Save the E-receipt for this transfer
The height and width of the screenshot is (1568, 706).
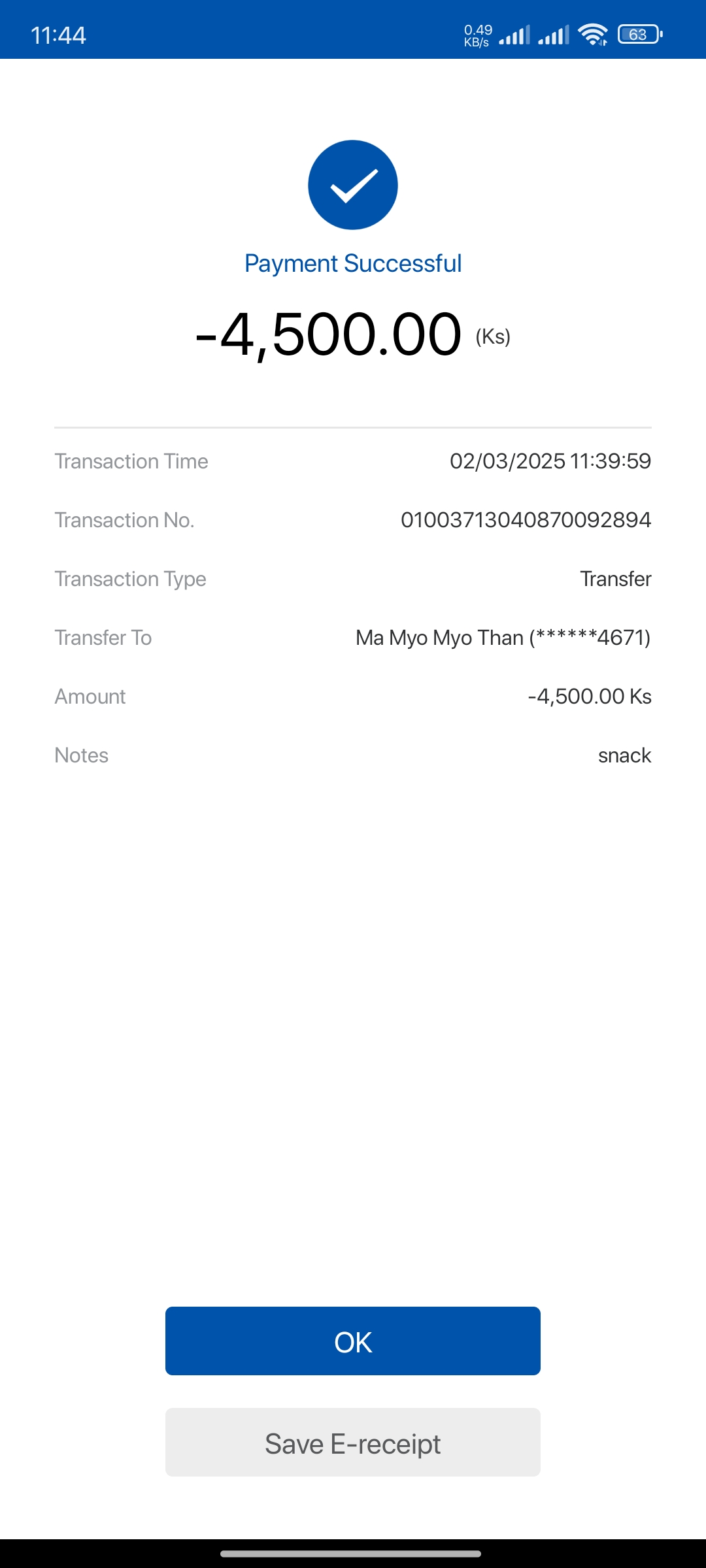click(353, 1443)
